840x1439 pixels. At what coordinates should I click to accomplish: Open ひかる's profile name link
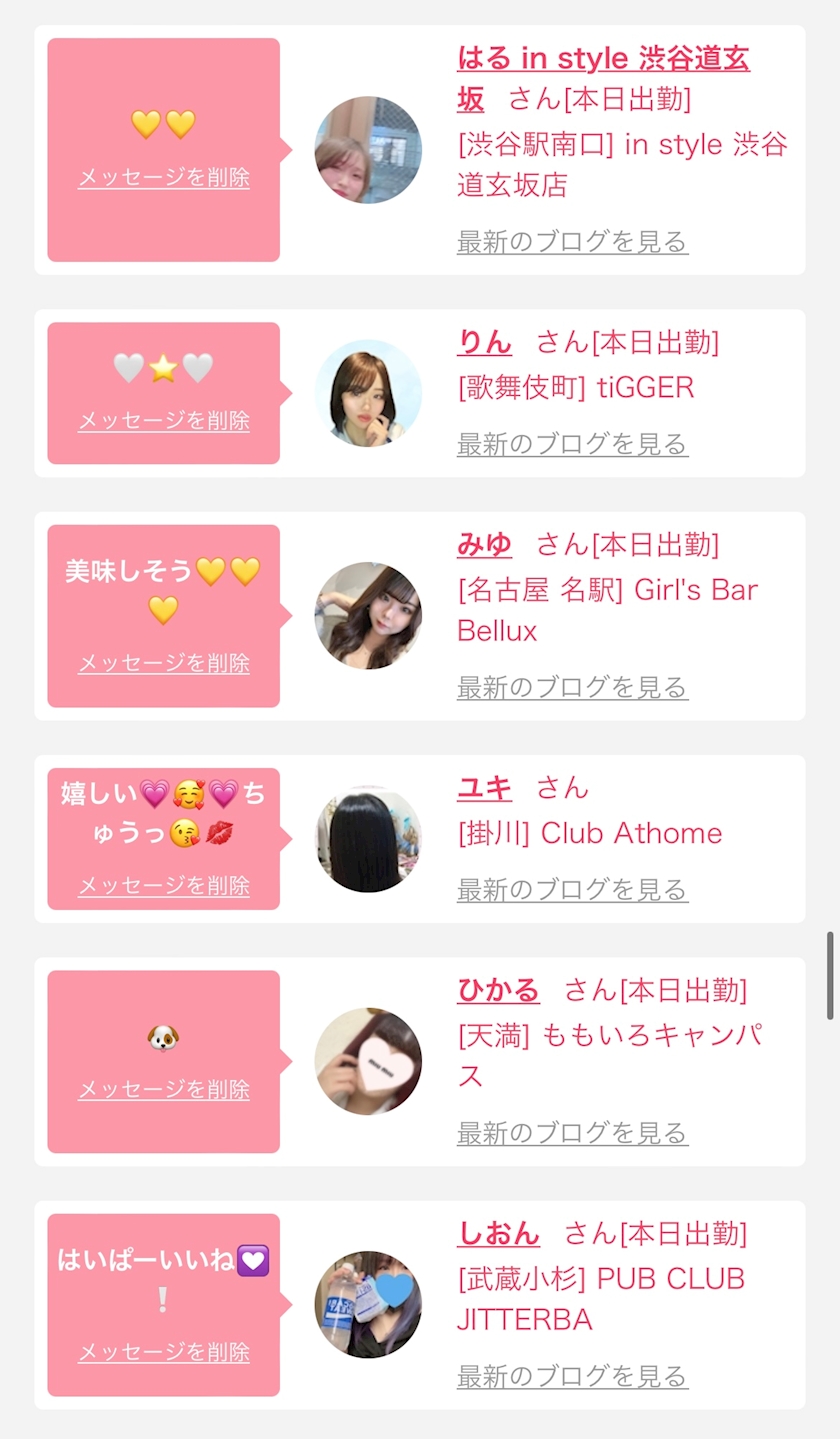pos(498,991)
